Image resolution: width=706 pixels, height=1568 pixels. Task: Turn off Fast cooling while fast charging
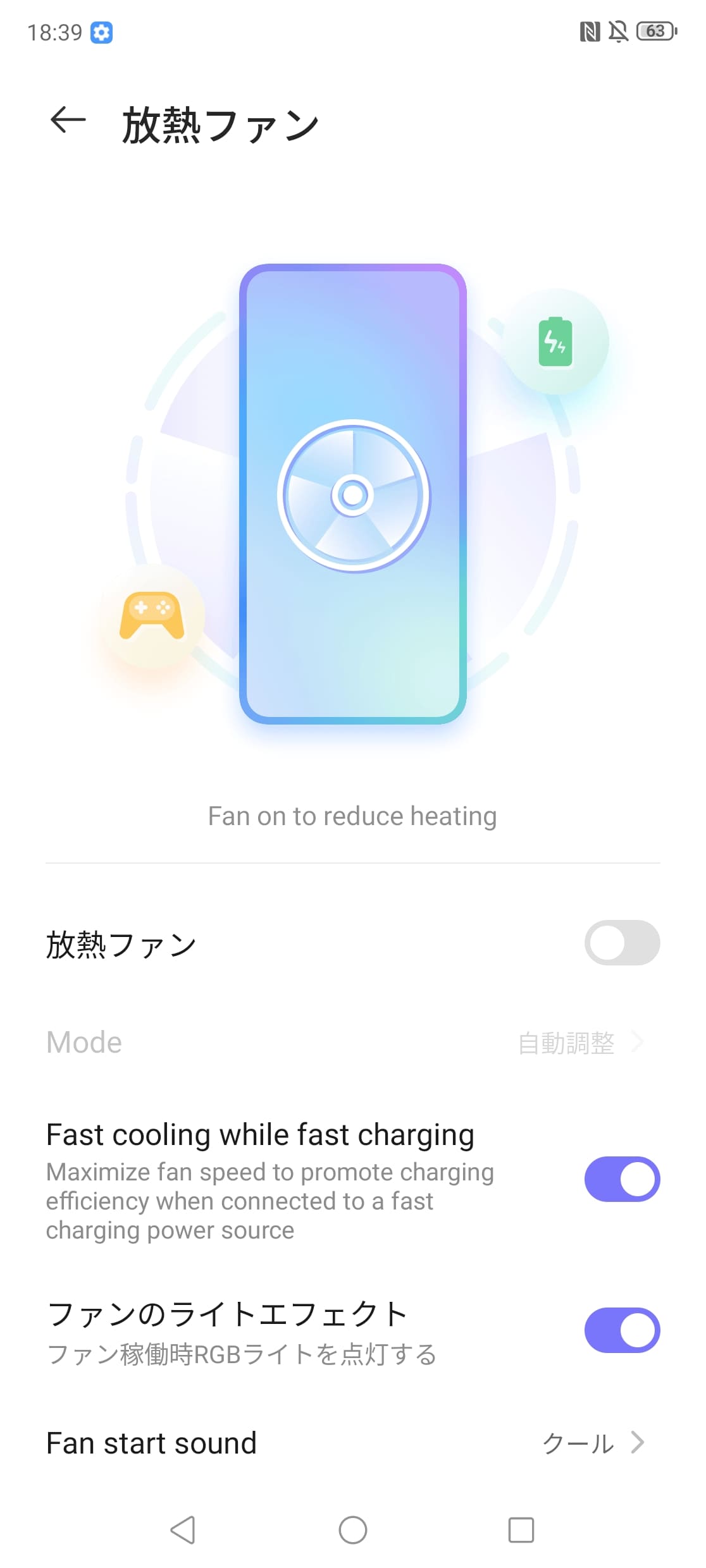click(x=621, y=1179)
